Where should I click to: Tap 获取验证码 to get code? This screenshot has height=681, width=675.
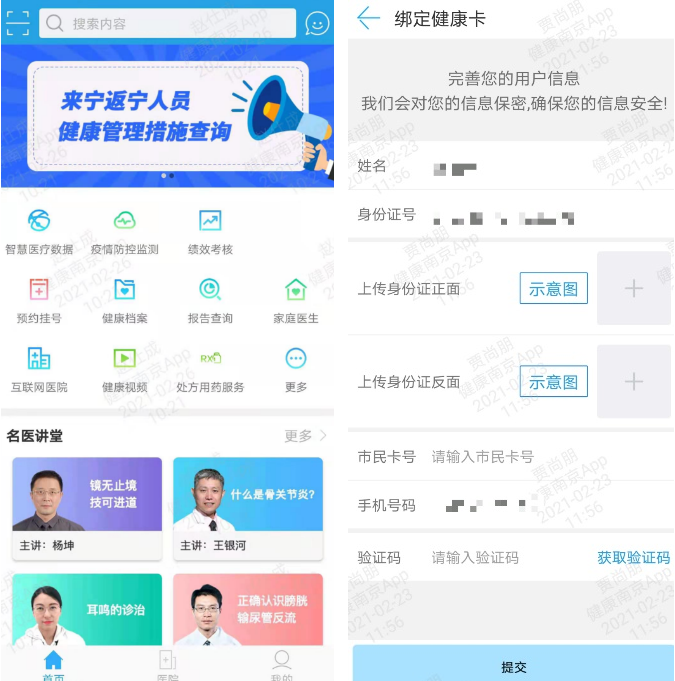point(633,557)
